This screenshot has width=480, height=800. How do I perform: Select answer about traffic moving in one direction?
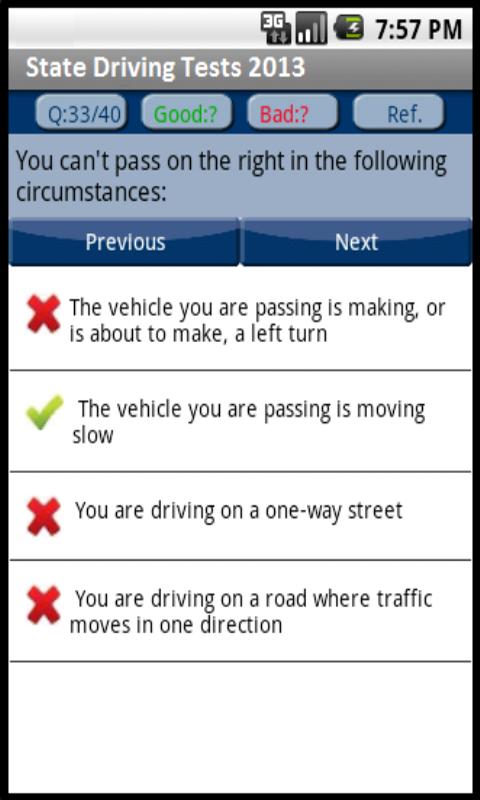point(240,611)
